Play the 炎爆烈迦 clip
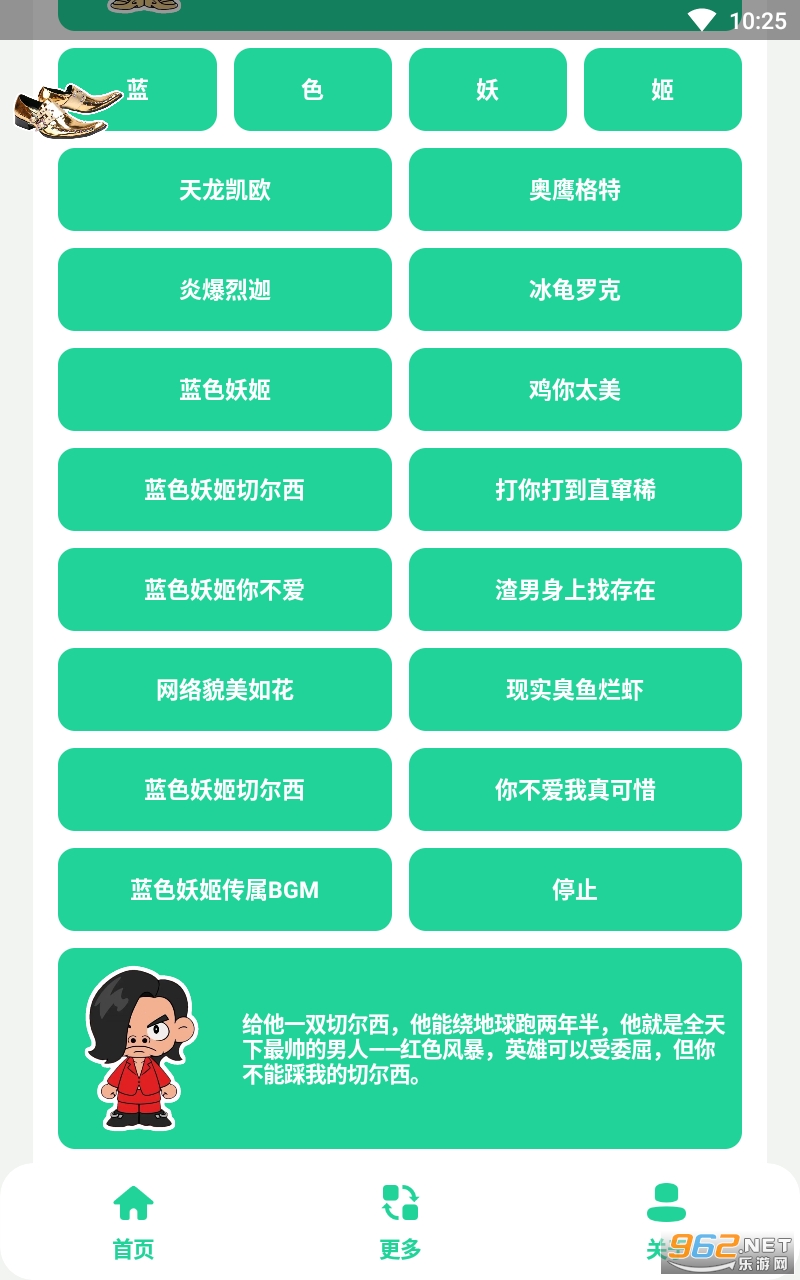 [x=225, y=290]
